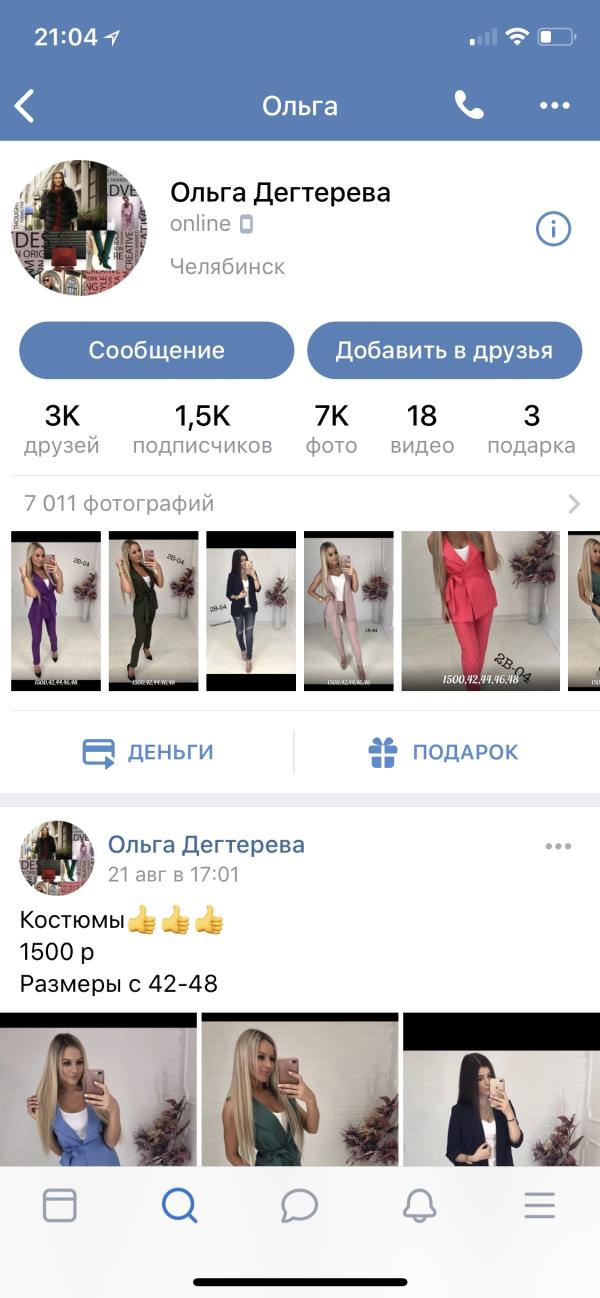
Task: View the 3 подарка
Action: coord(531,429)
